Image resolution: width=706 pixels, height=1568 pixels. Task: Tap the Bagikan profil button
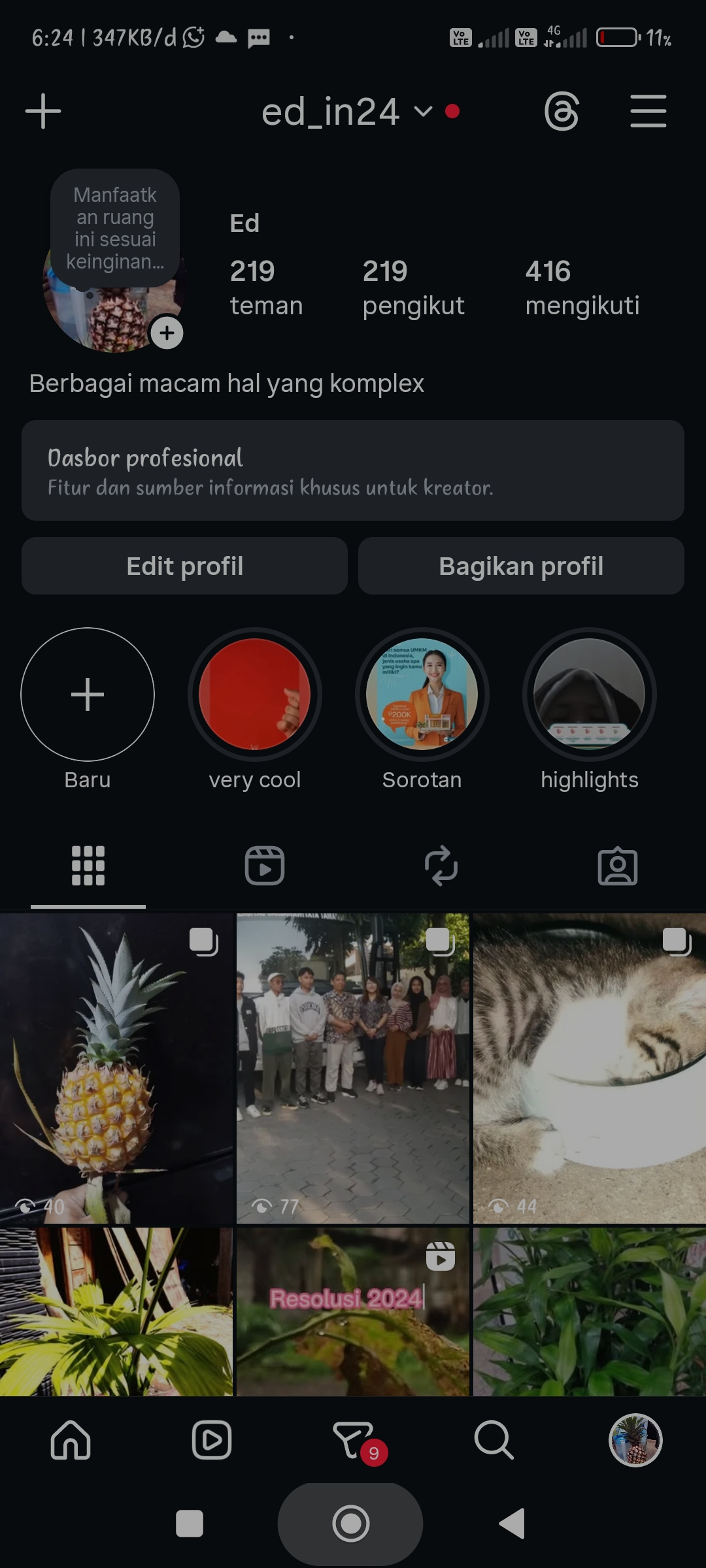[x=521, y=566]
